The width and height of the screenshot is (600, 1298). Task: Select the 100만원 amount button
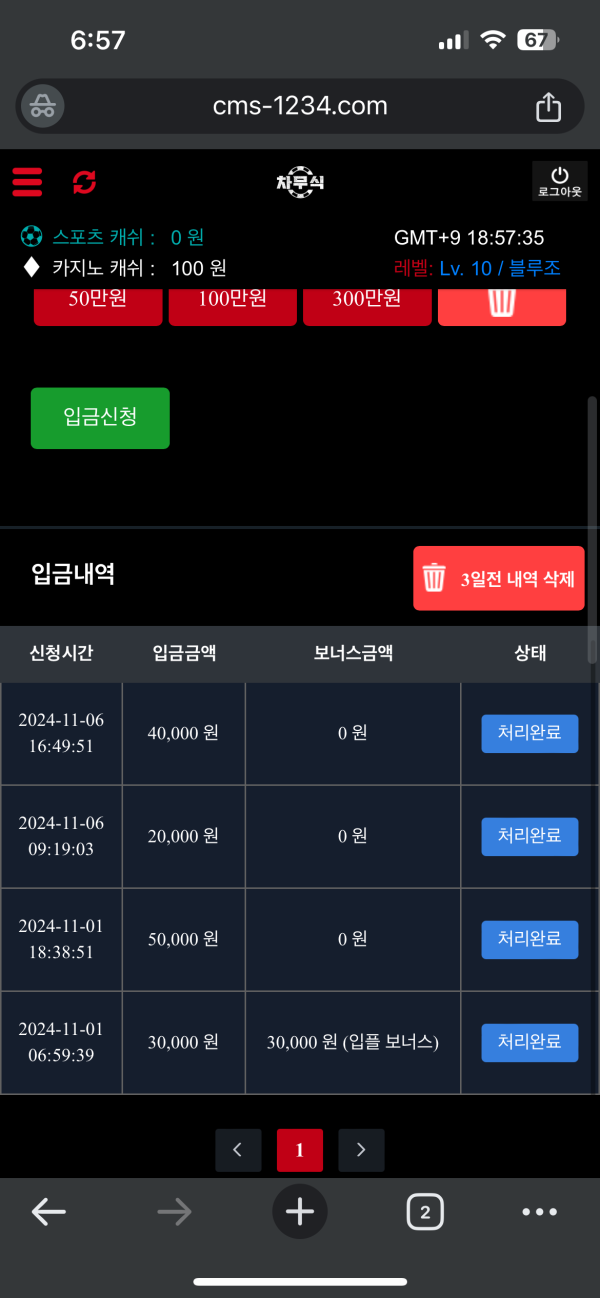[232, 300]
